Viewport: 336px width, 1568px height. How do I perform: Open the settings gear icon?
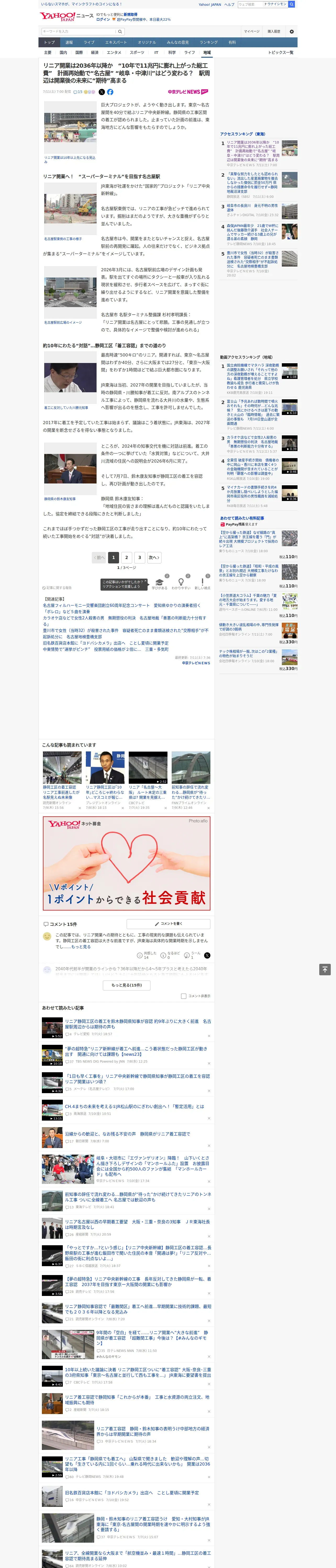(292, 32)
